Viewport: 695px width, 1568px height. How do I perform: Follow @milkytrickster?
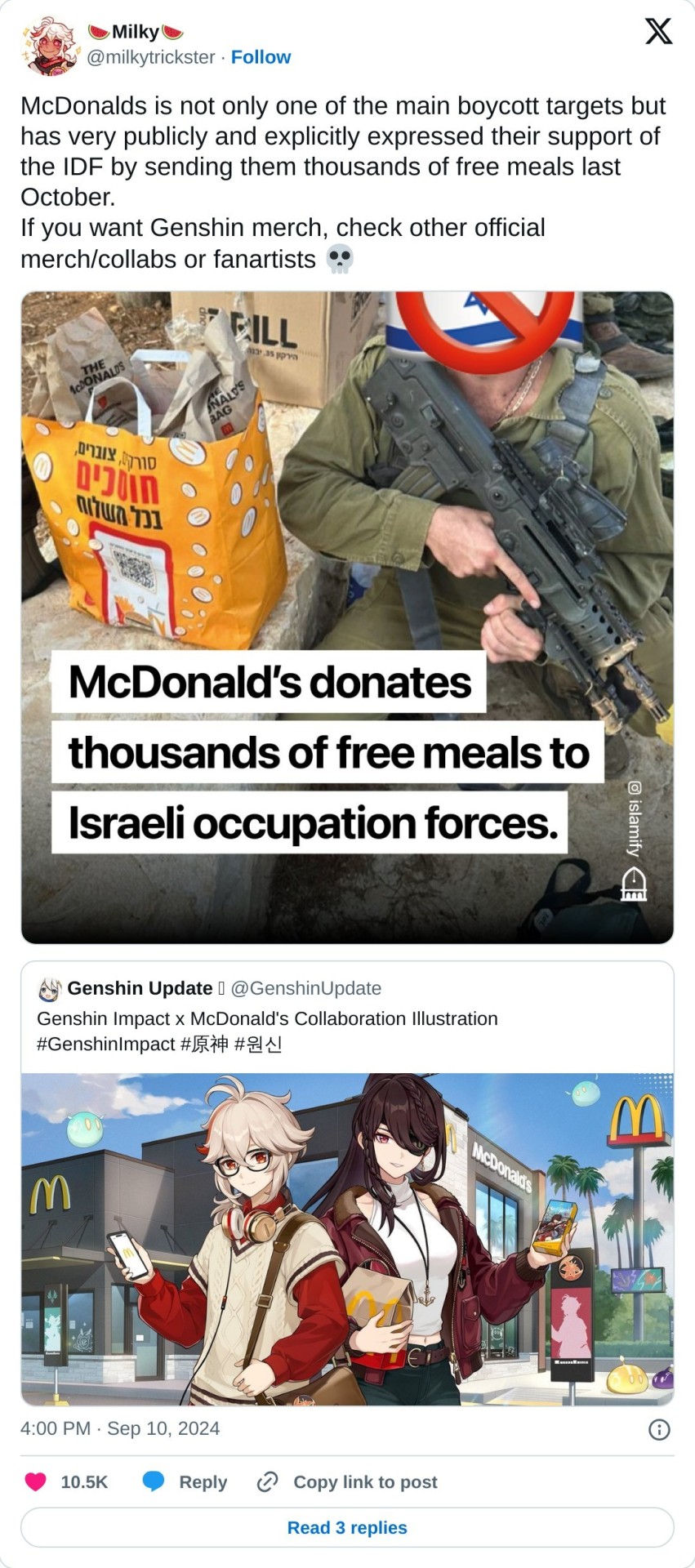point(261,57)
